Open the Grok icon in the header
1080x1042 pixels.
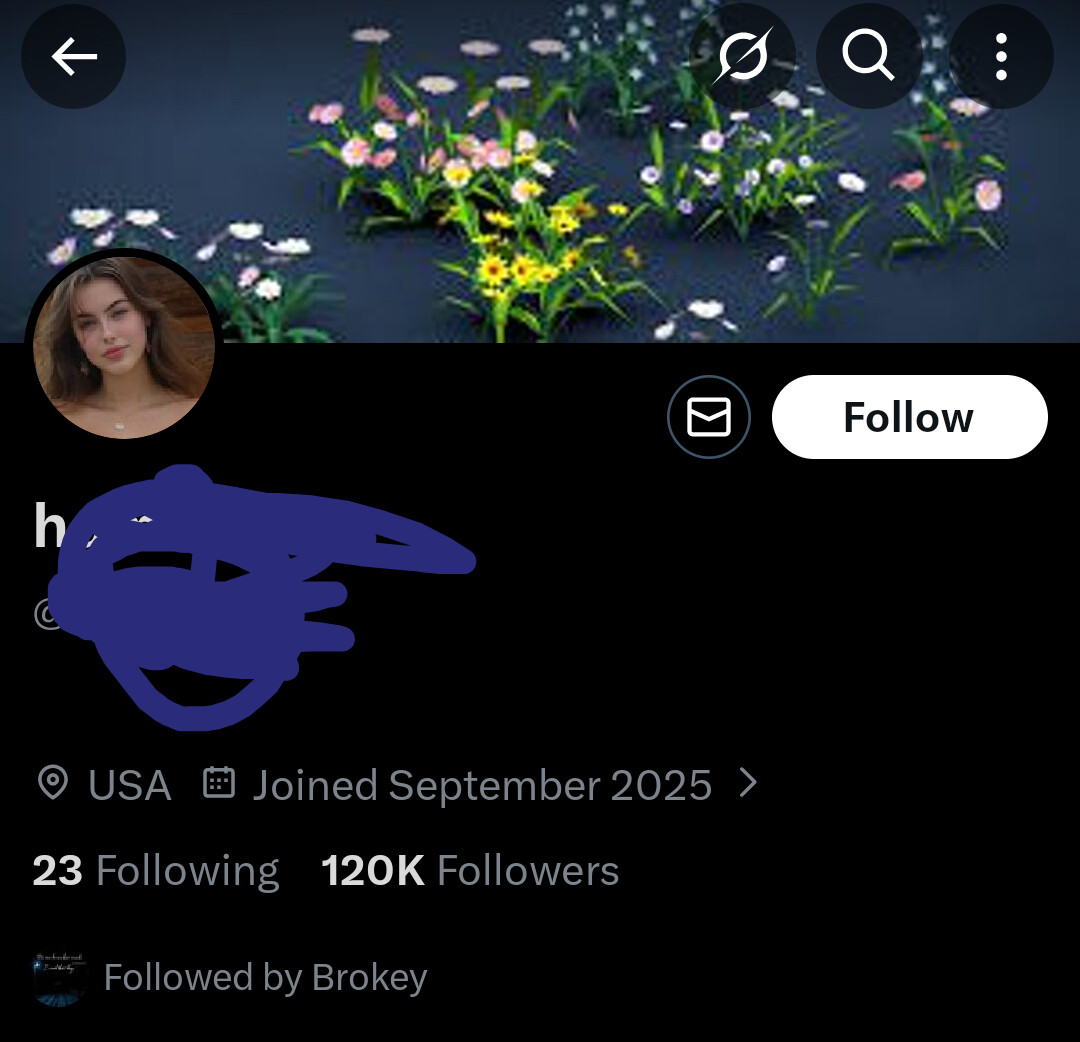(743, 57)
